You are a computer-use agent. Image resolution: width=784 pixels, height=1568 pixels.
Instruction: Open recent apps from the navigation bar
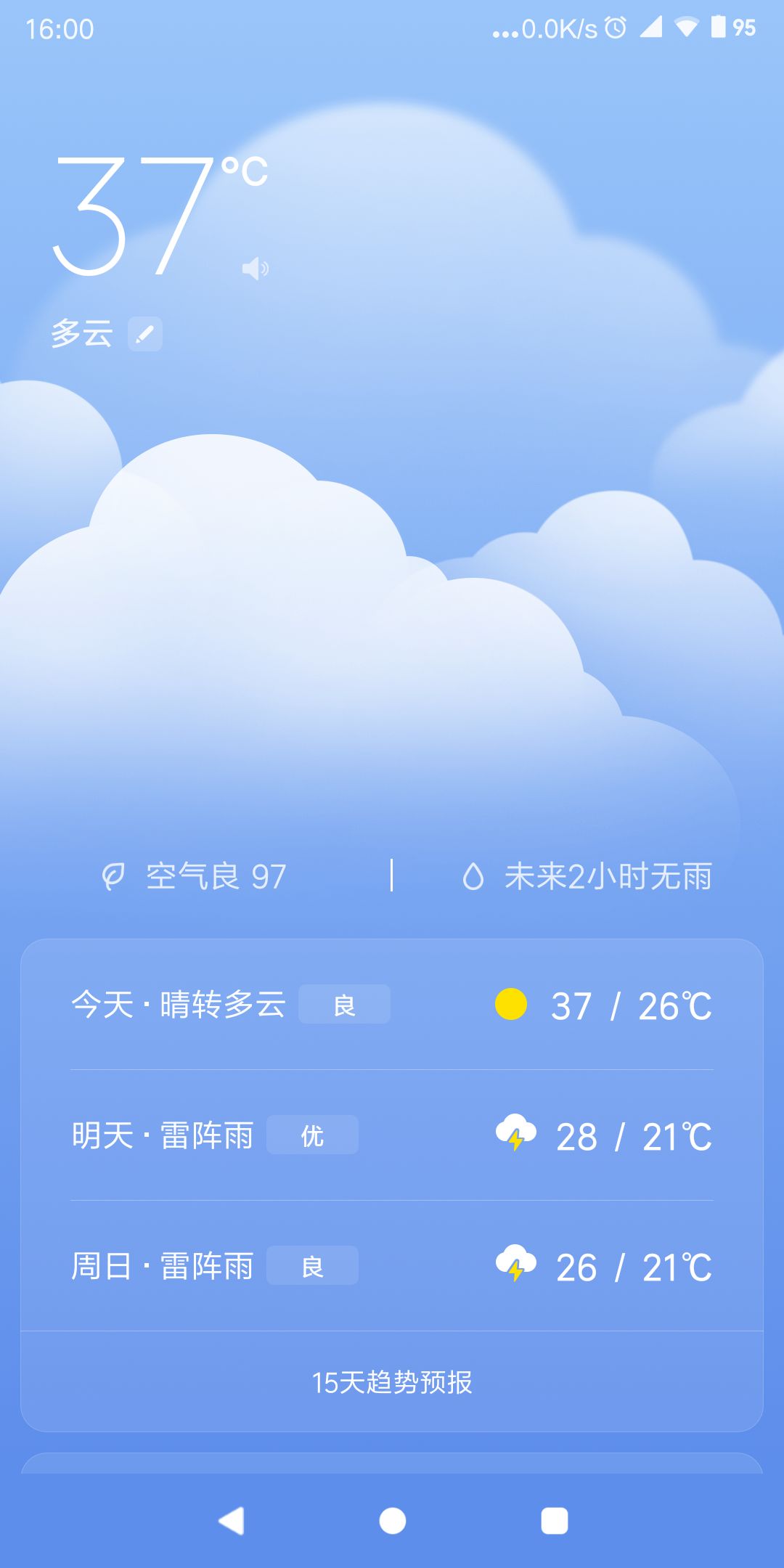pos(555,1521)
